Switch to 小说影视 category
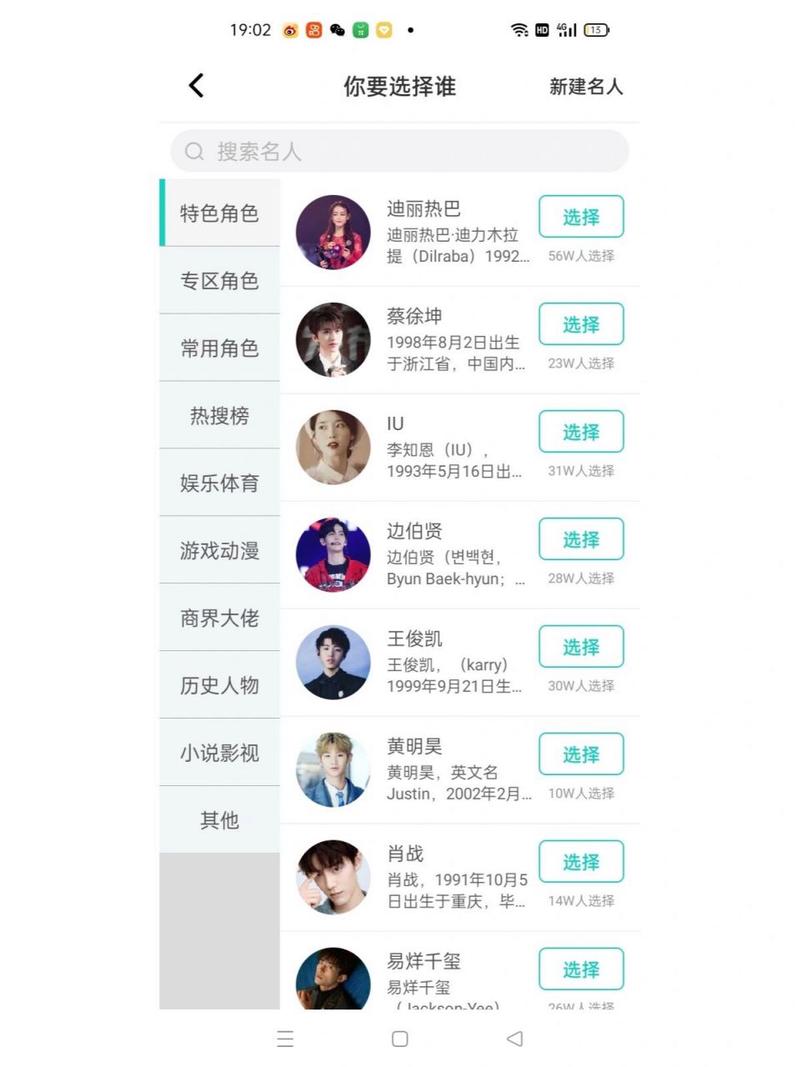Image resolution: width=800 pixels, height=1067 pixels. [220, 753]
